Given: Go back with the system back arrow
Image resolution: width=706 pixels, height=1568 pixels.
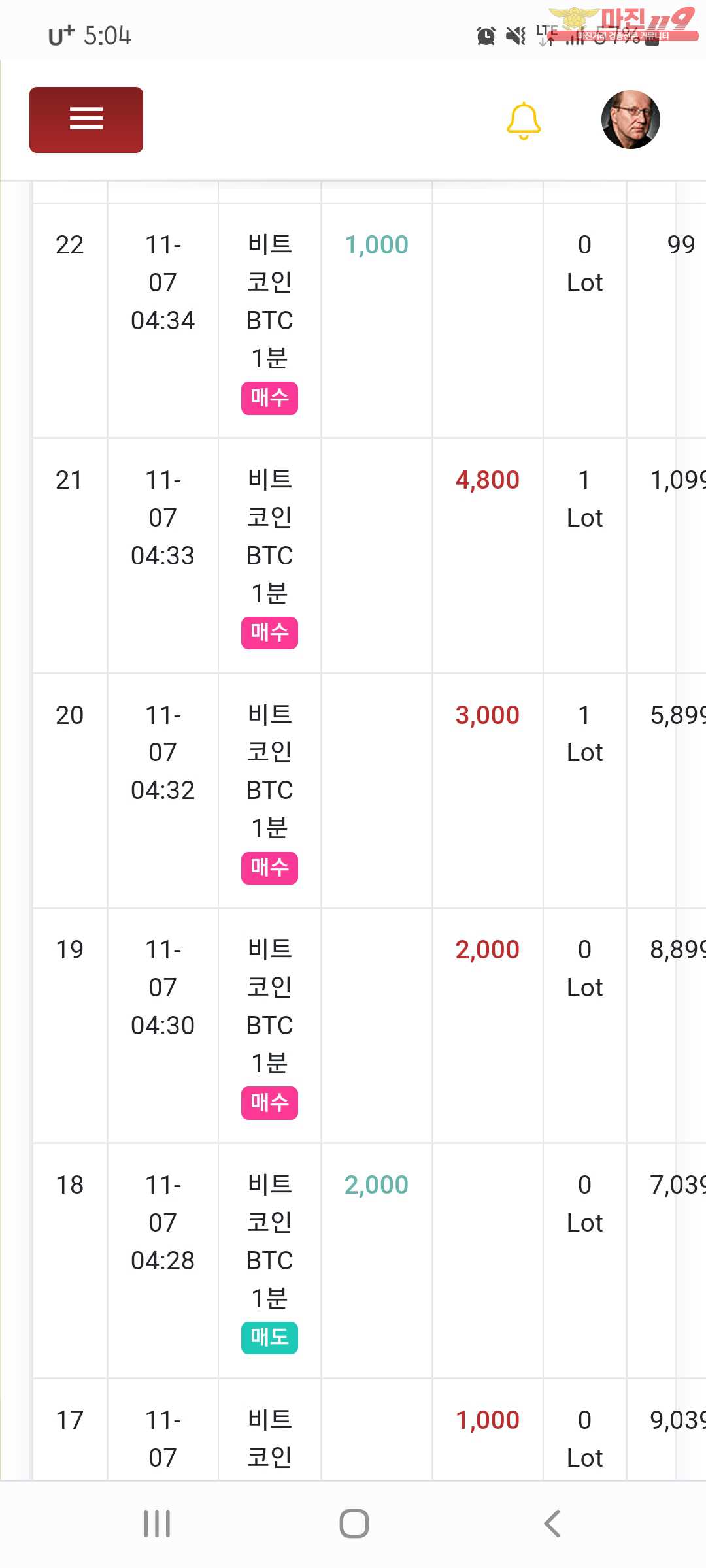Looking at the screenshot, I should coord(552,1524).
